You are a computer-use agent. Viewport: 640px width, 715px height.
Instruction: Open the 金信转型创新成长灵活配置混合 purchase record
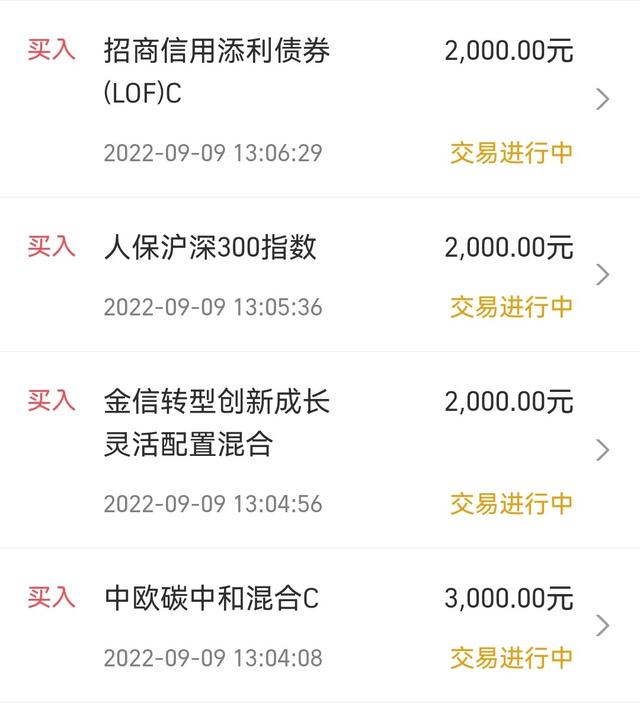320,450
